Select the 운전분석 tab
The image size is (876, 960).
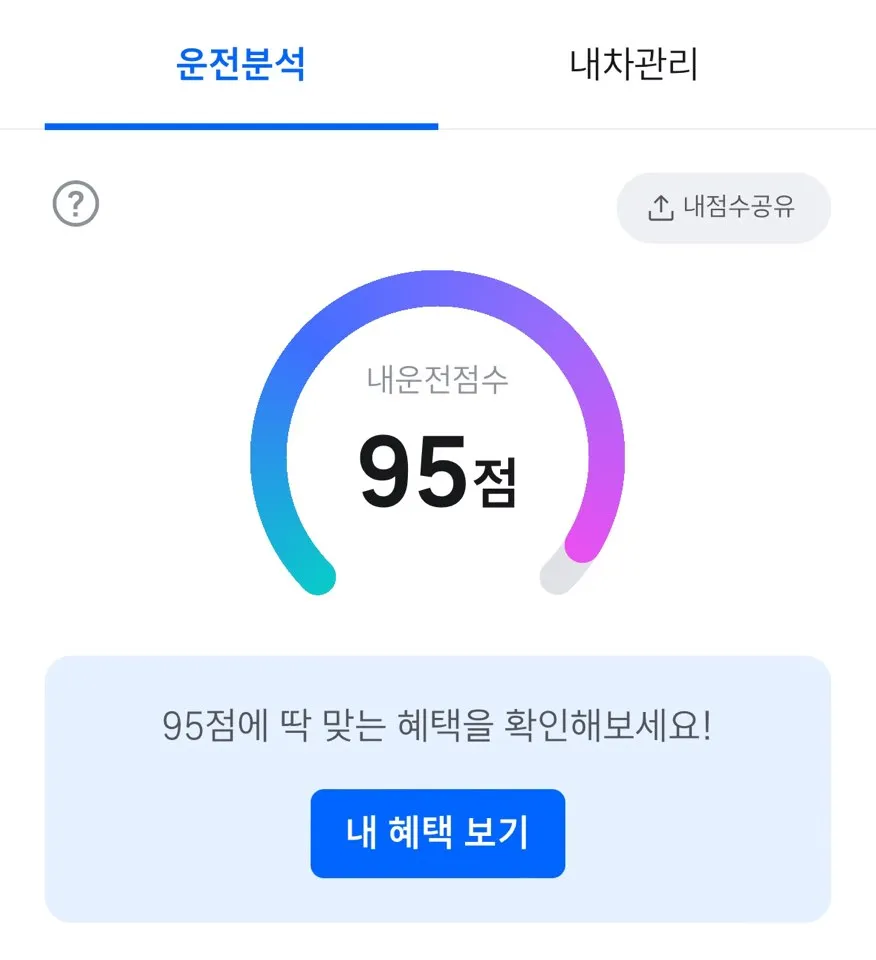pos(240,63)
